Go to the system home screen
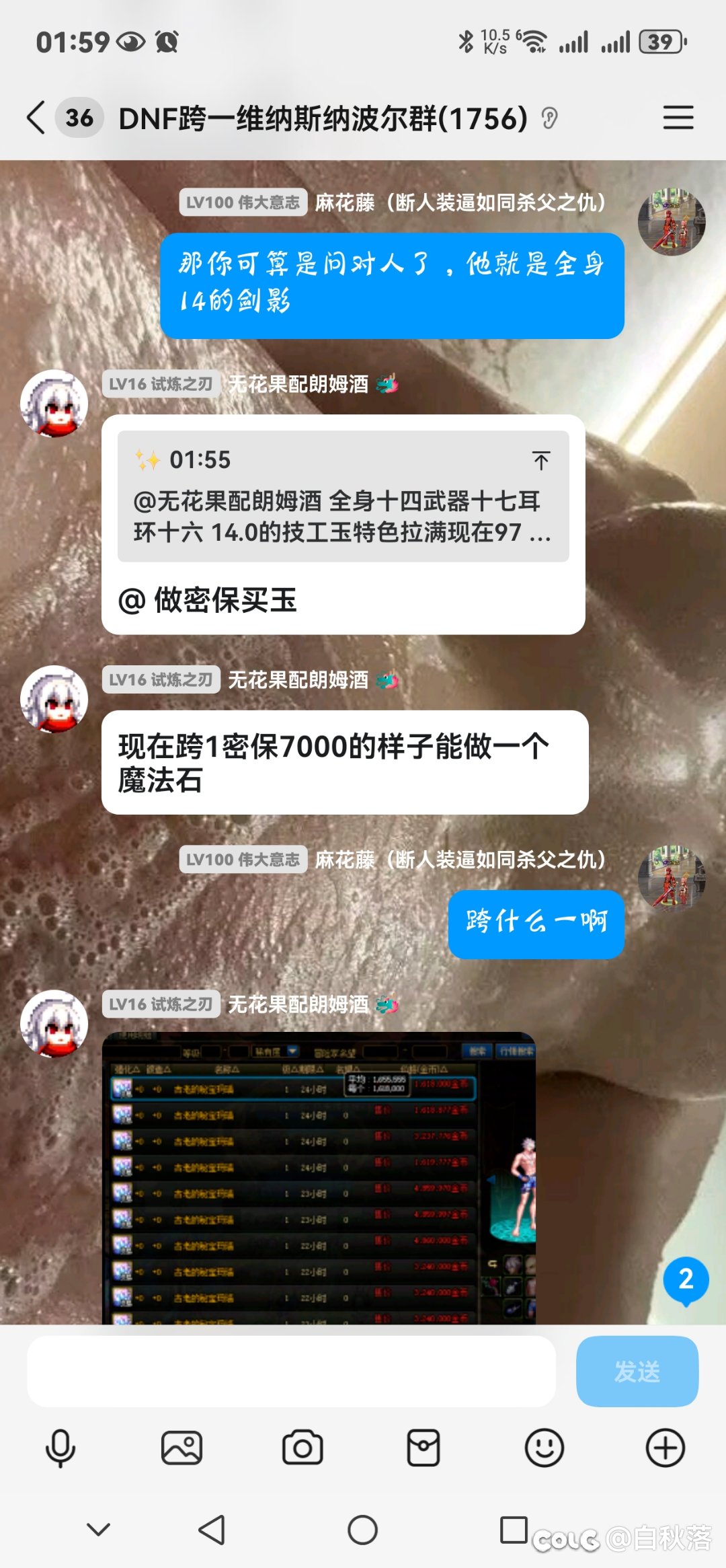Screen dimensions: 726x1568 click(x=362, y=1530)
